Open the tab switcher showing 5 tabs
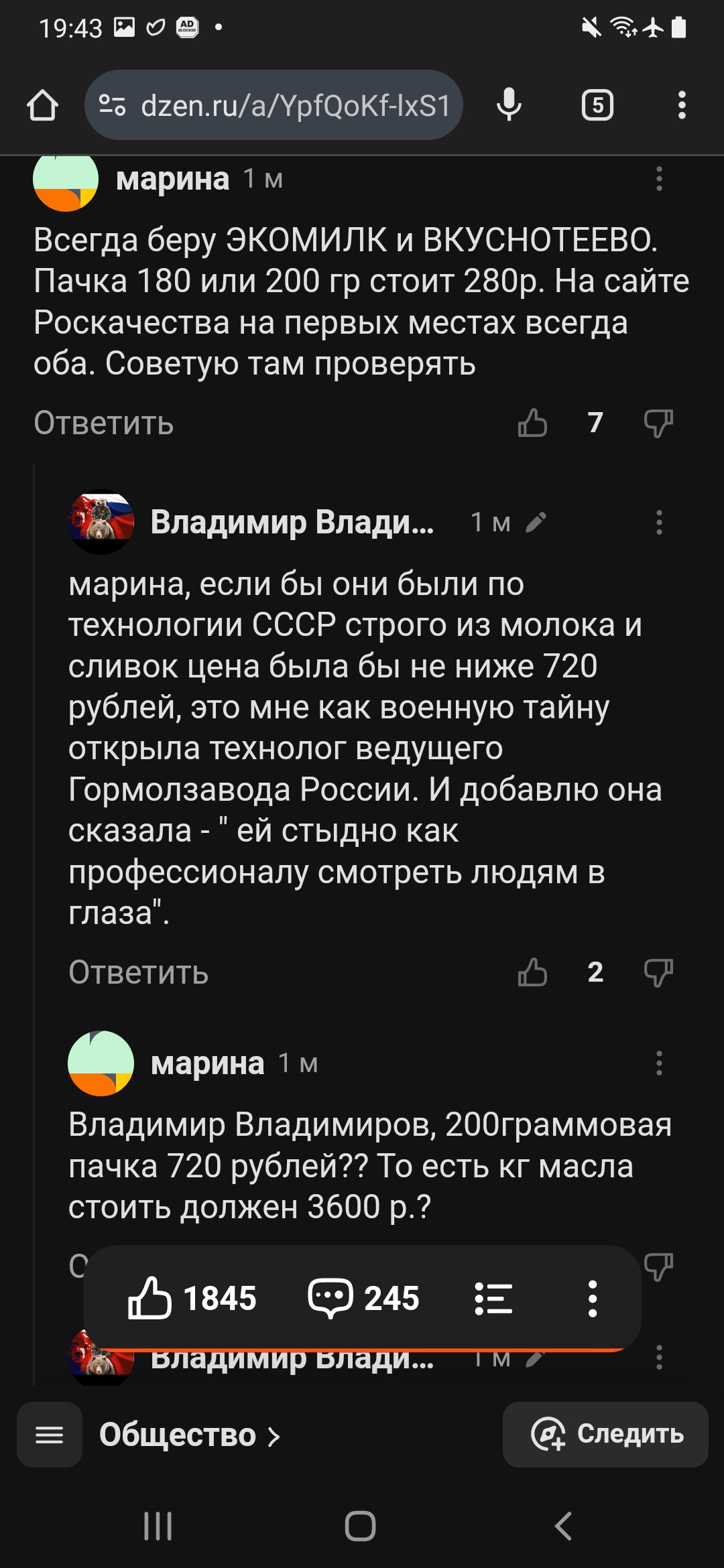This screenshot has width=724, height=1568. (597, 105)
